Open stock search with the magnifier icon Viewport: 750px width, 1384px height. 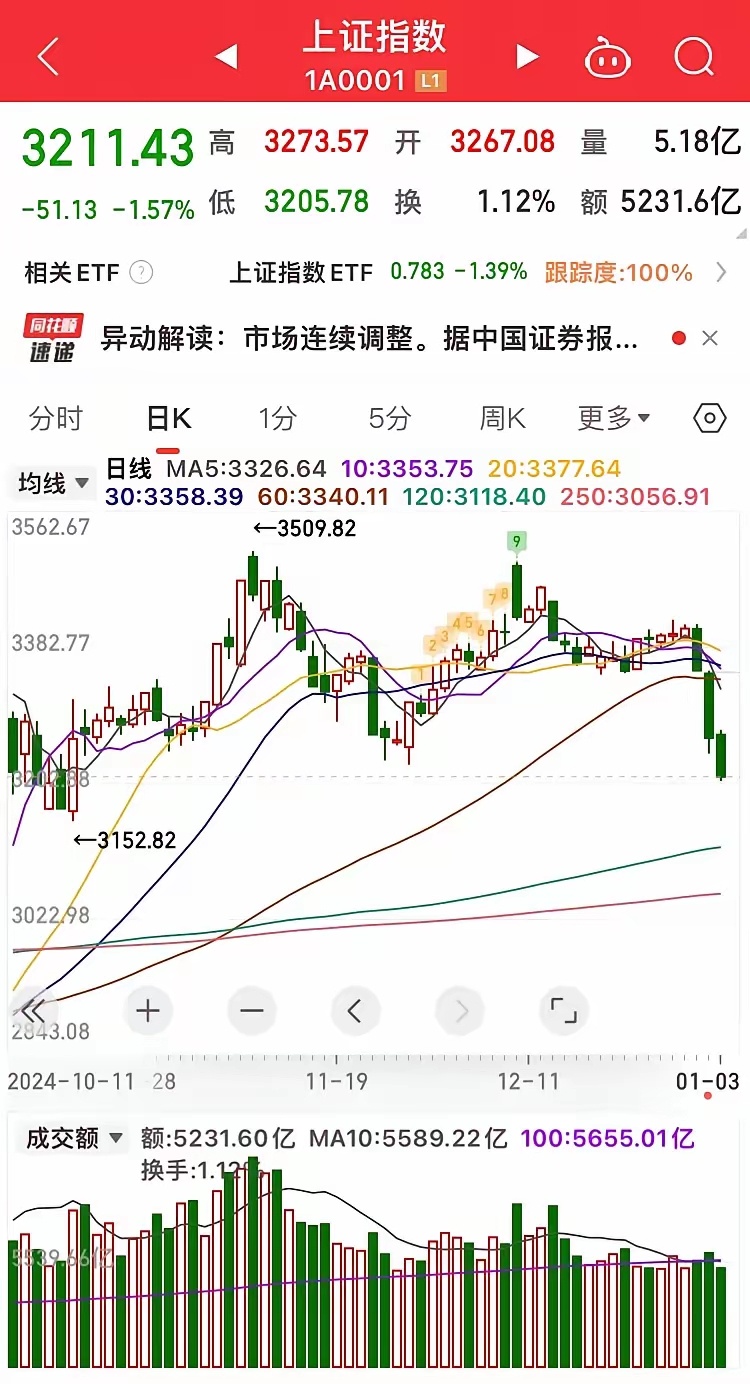(692, 57)
